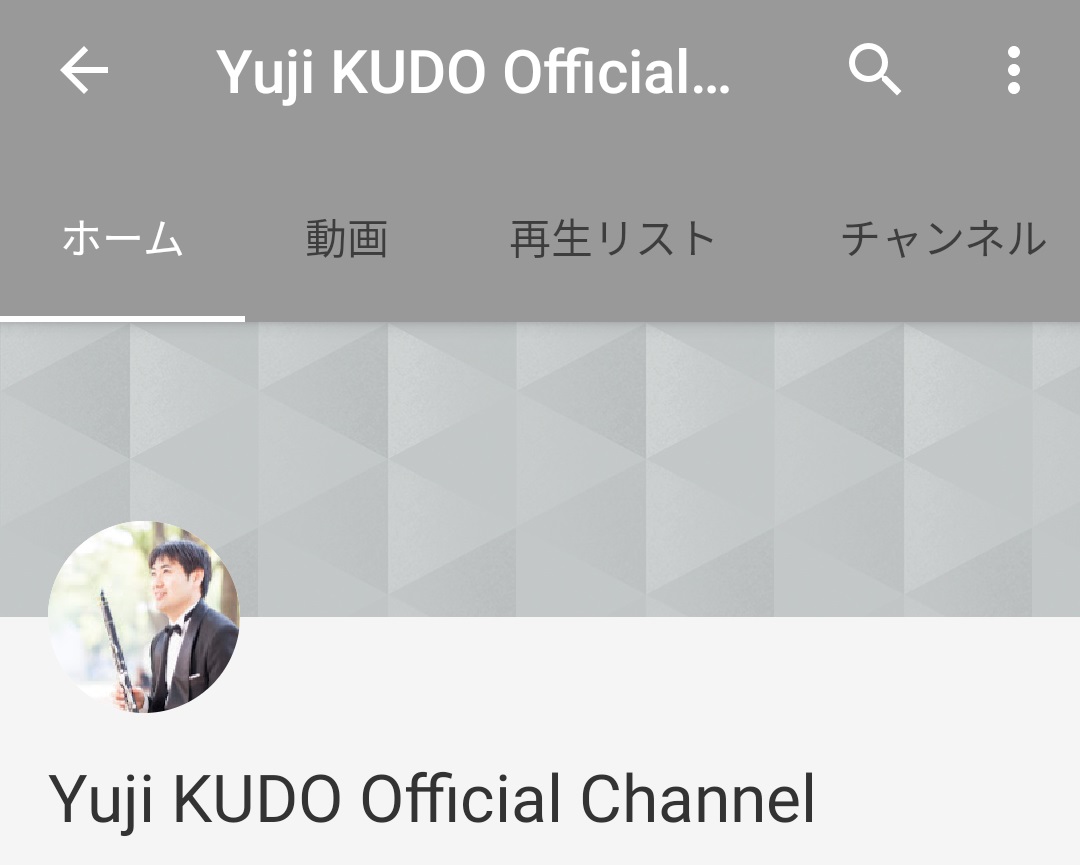Switch to the チャンネル tab
Screen dimensions: 1080x865
(x=943, y=240)
